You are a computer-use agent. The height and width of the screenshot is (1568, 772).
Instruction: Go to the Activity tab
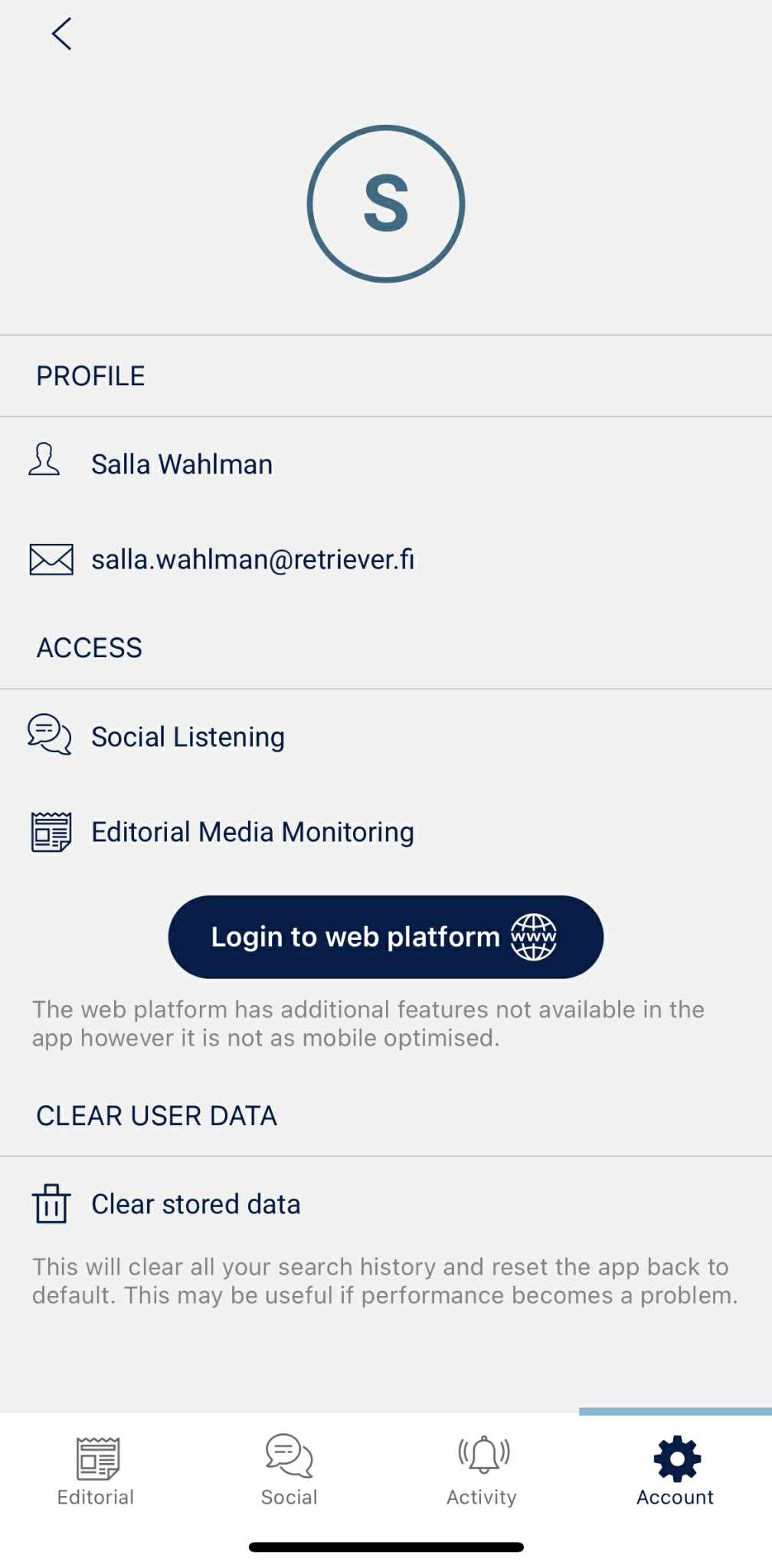coord(483,1471)
